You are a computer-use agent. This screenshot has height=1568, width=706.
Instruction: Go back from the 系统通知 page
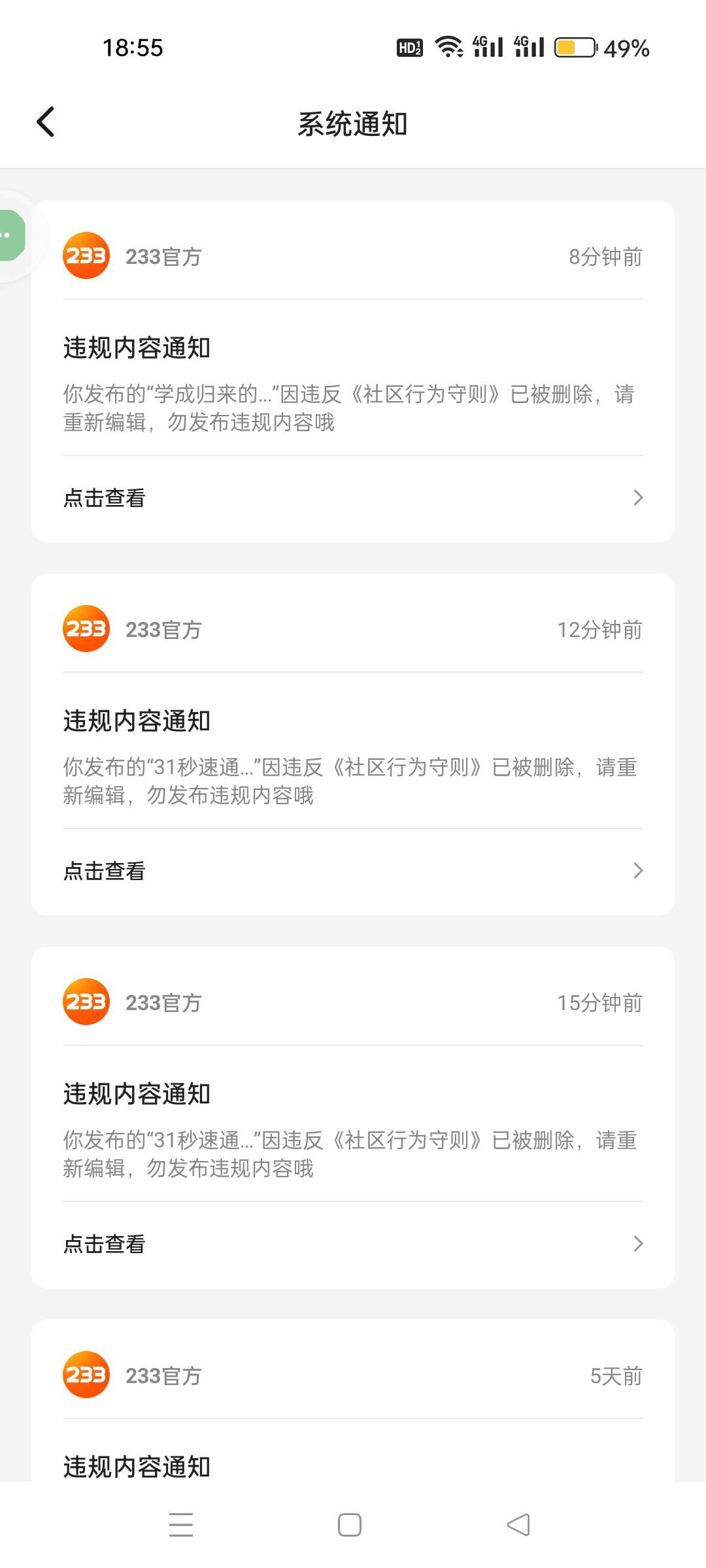coord(45,122)
